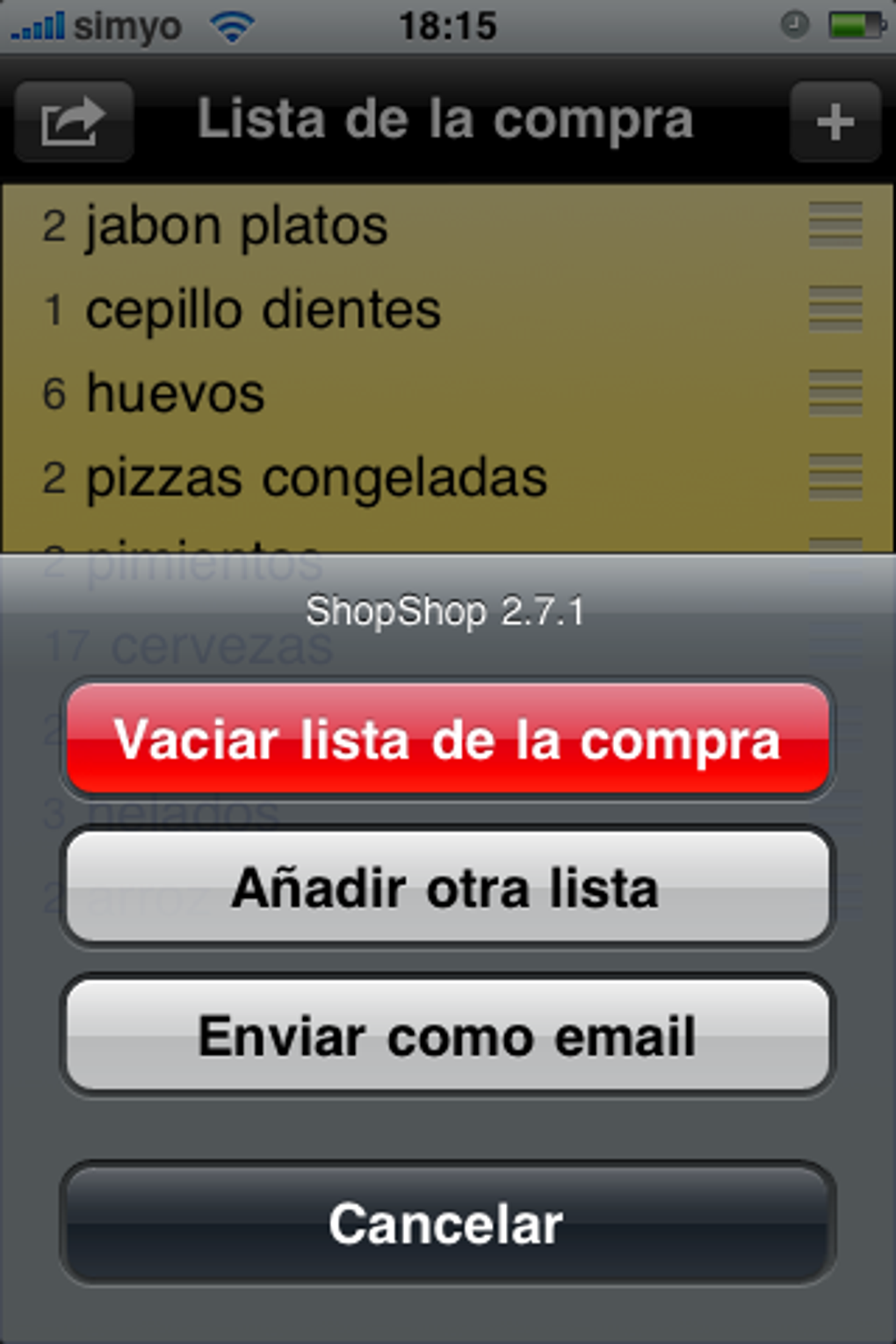Tap the quantity 6 next to huevos

coord(55,394)
